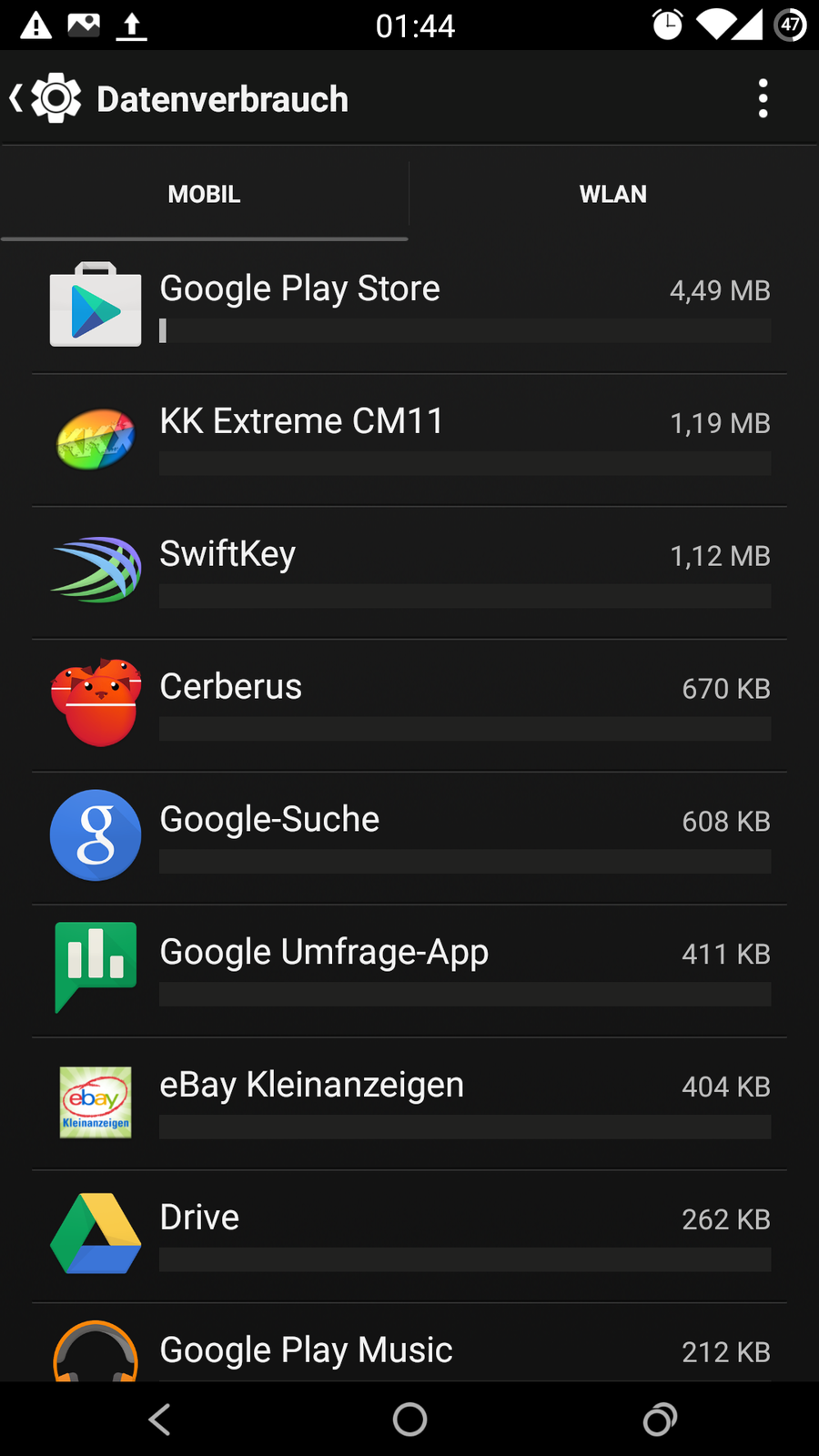This screenshot has width=819, height=1456.
Task: Go back from Datenverbrauch settings
Action: (x=45, y=98)
